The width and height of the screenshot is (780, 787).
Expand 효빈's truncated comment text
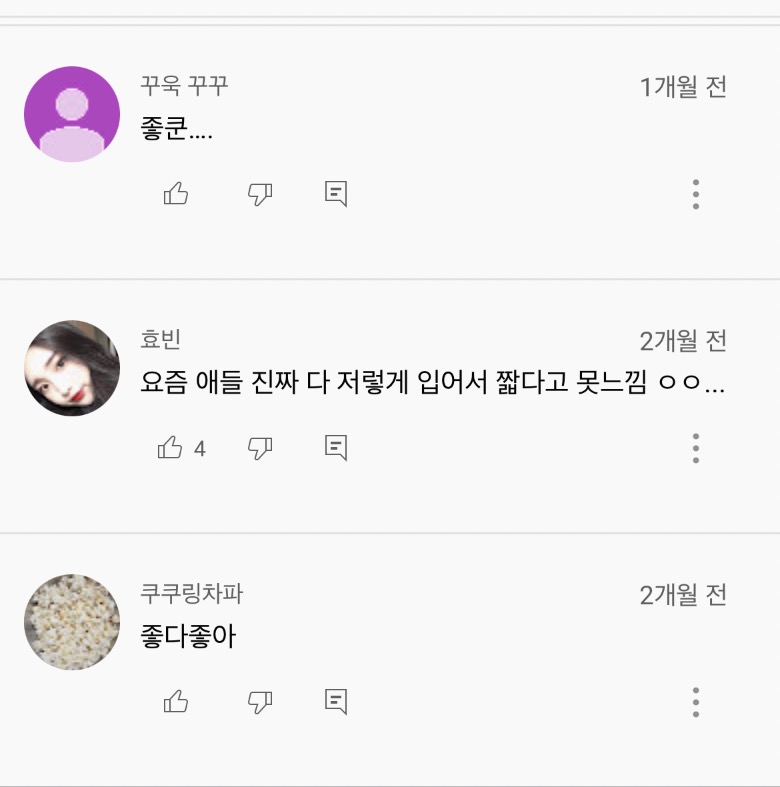tap(432, 382)
